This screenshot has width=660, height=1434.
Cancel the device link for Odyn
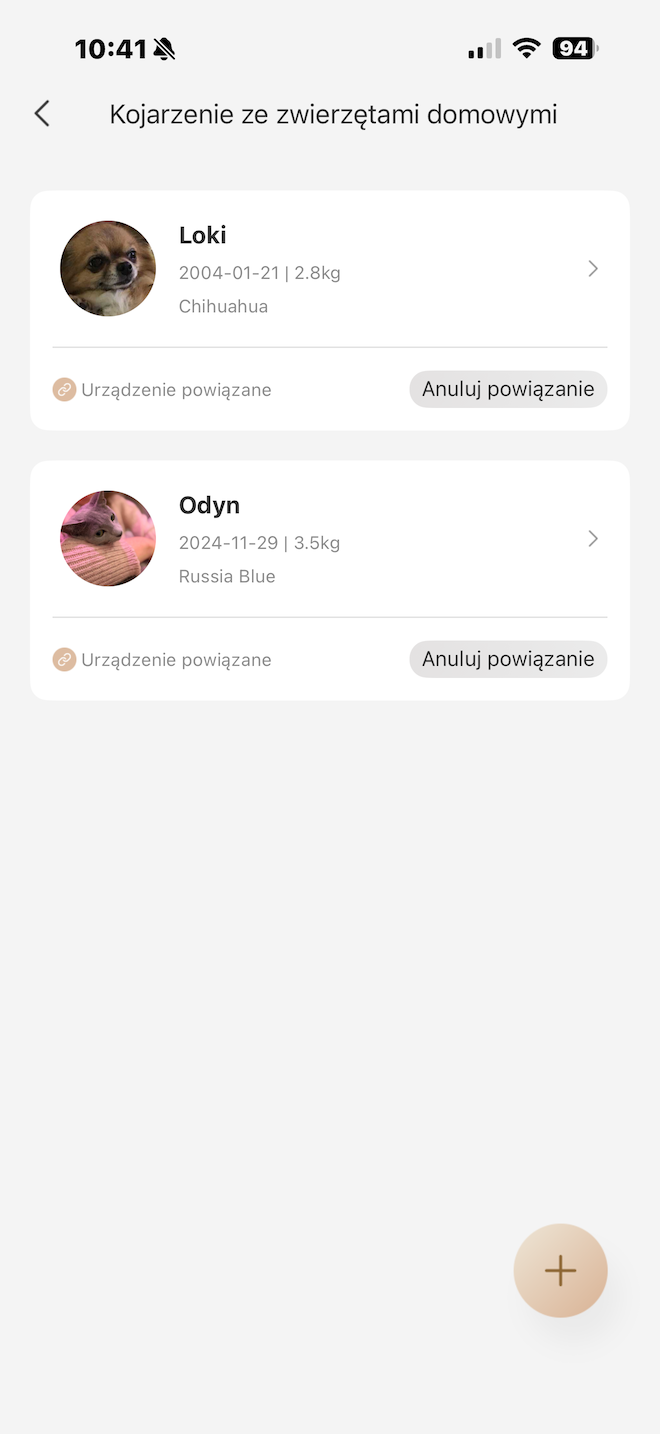coord(508,659)
